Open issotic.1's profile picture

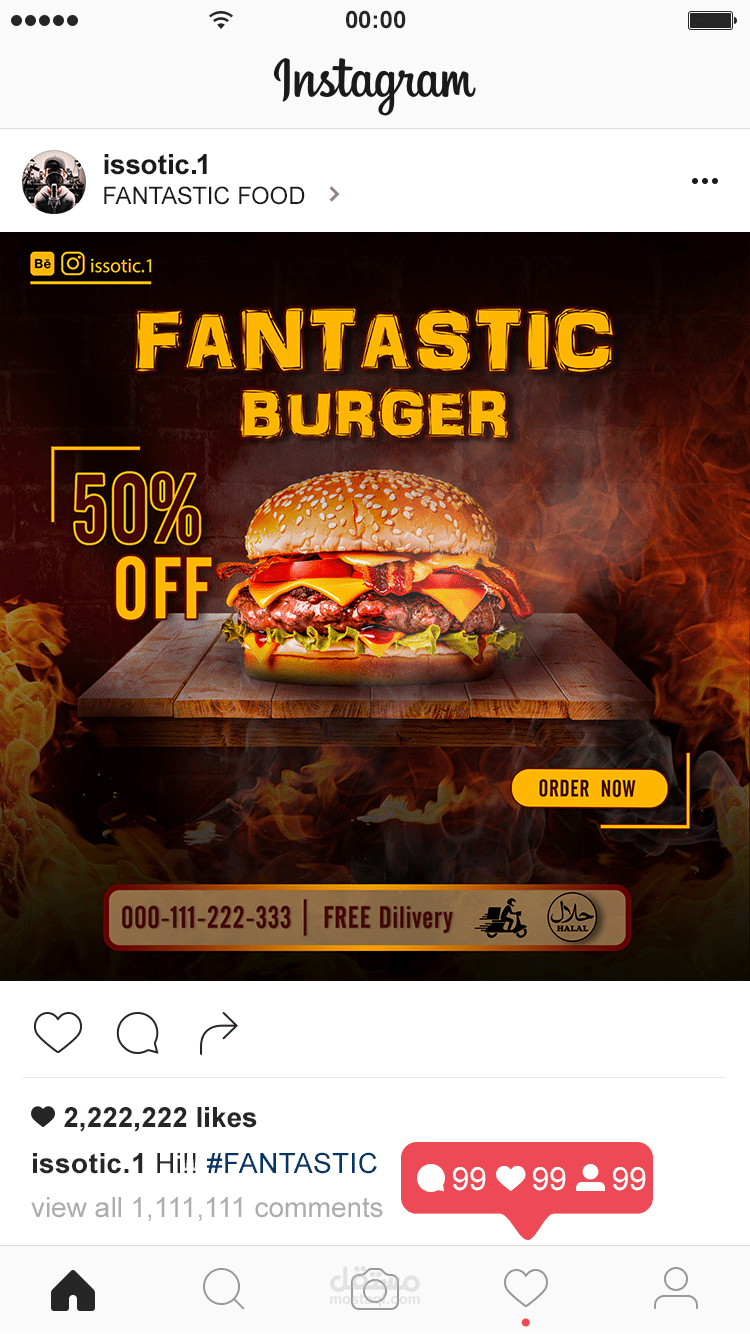click(54, 182)
